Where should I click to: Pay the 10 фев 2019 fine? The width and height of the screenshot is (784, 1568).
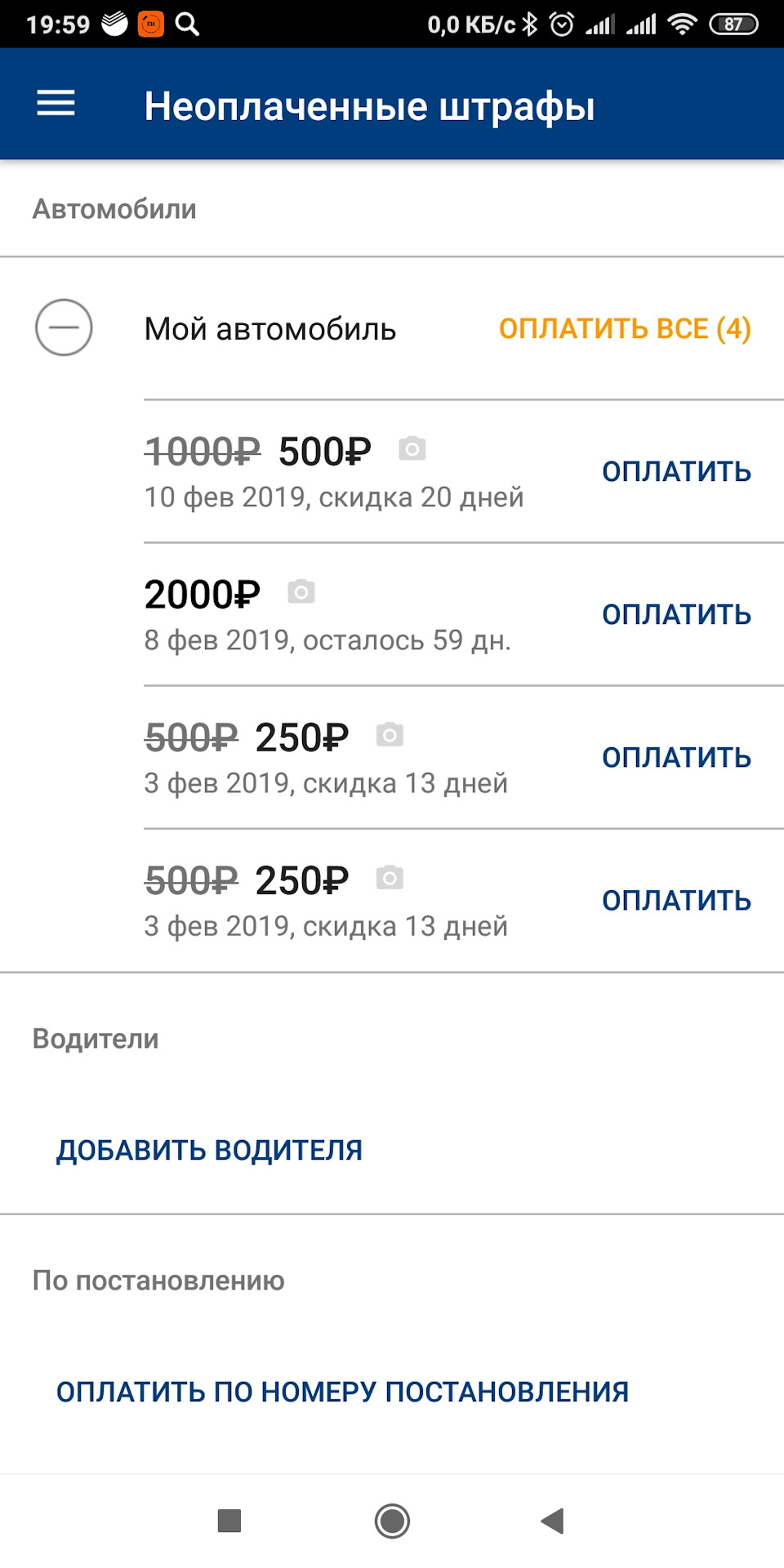point(676,471)
